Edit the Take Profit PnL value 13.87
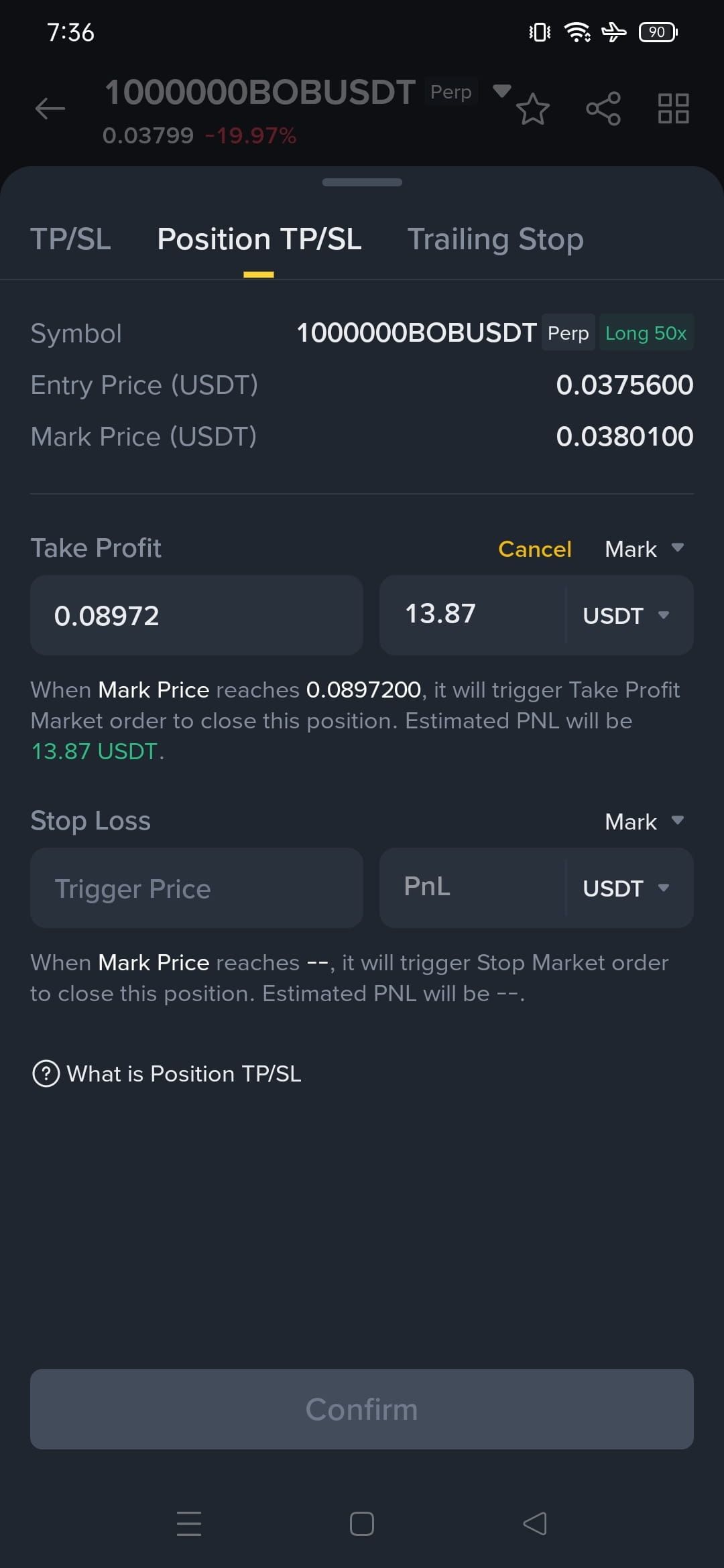 point(473,615)
